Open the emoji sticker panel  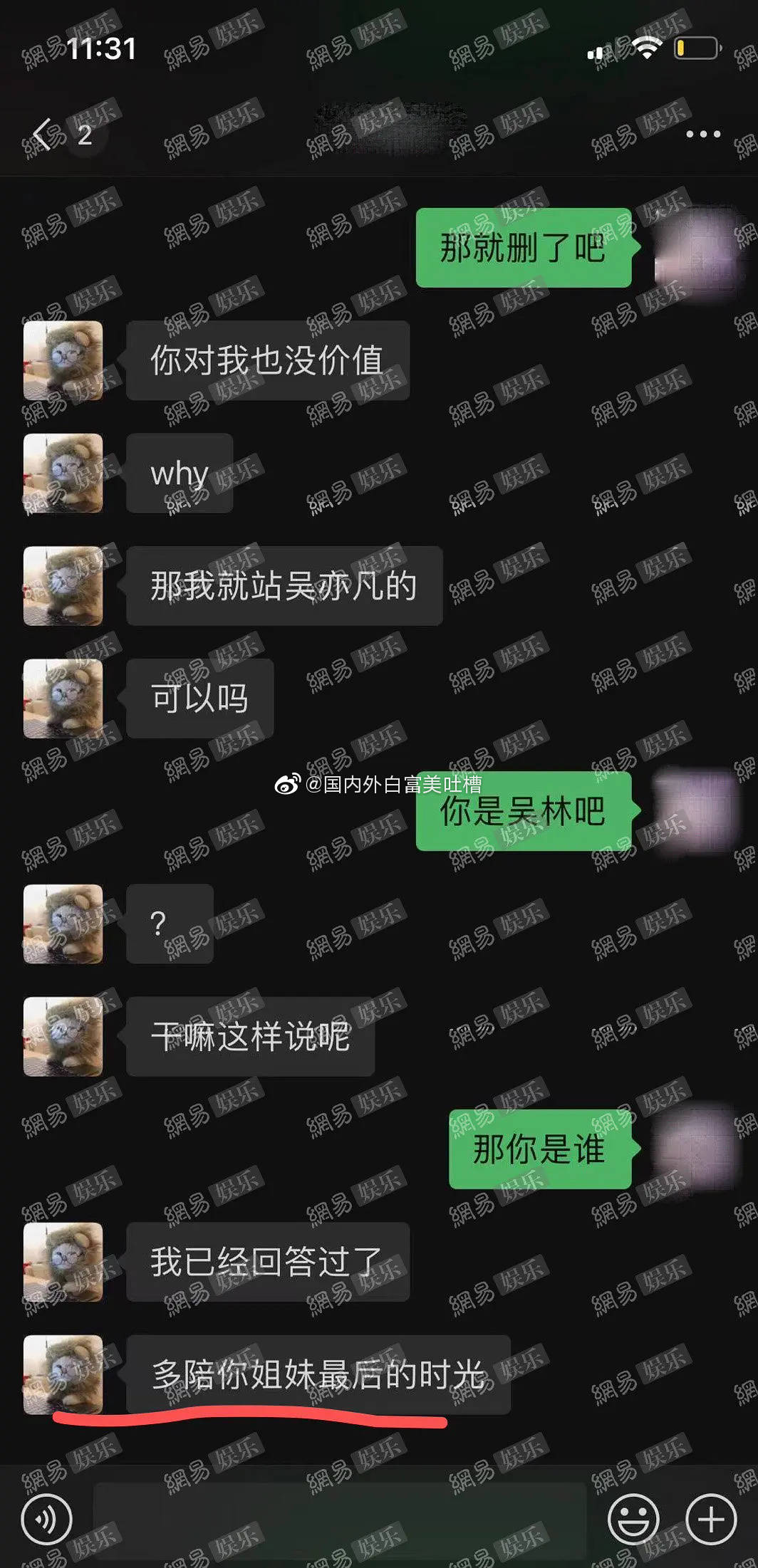(x=633, y=1520)
